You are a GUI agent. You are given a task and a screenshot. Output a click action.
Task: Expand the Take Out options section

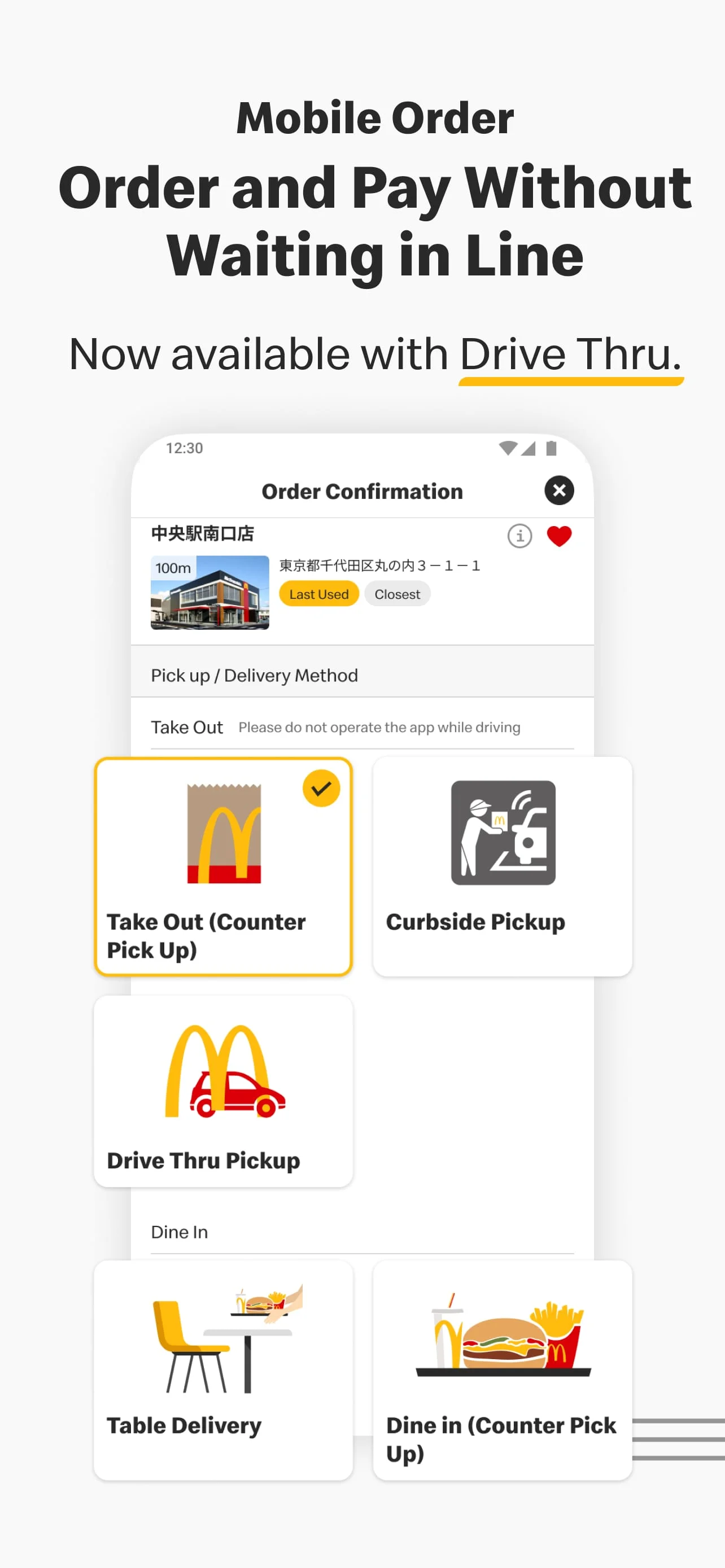click(x=187, y=727)
